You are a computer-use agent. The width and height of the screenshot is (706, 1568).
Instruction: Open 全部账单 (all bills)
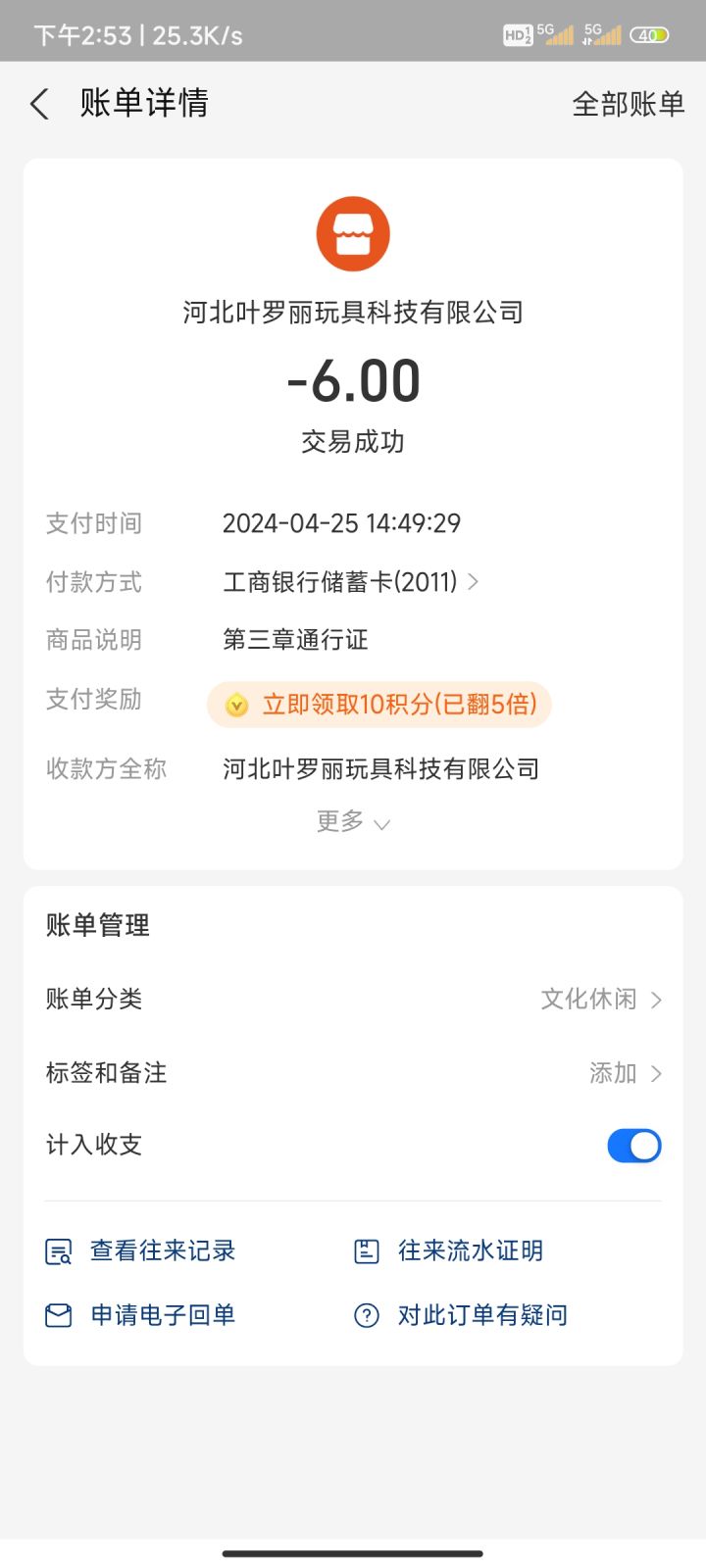[628, 104]
